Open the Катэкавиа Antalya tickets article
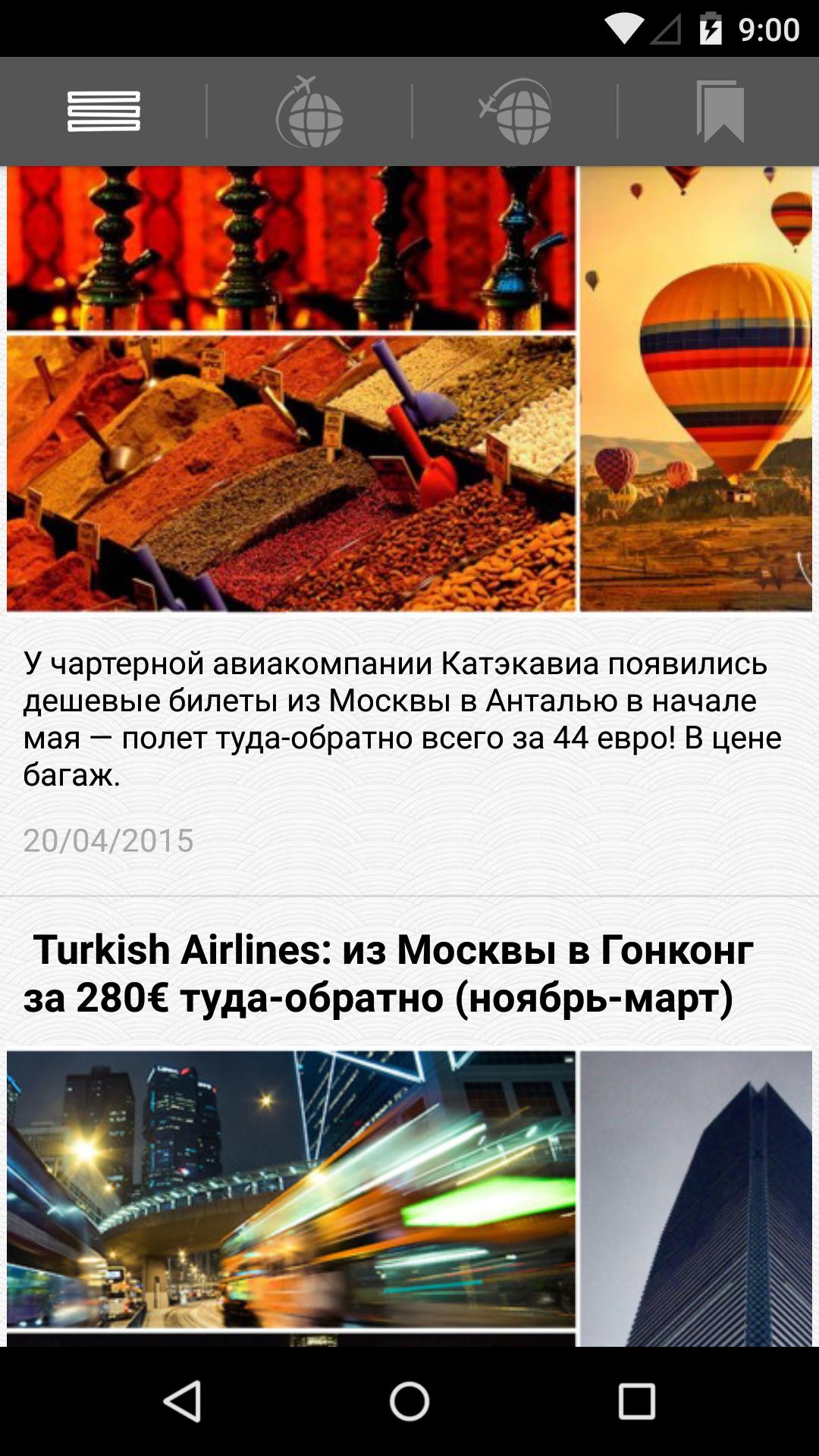The width and height of the screenshot is (819, 1456). 402,718
